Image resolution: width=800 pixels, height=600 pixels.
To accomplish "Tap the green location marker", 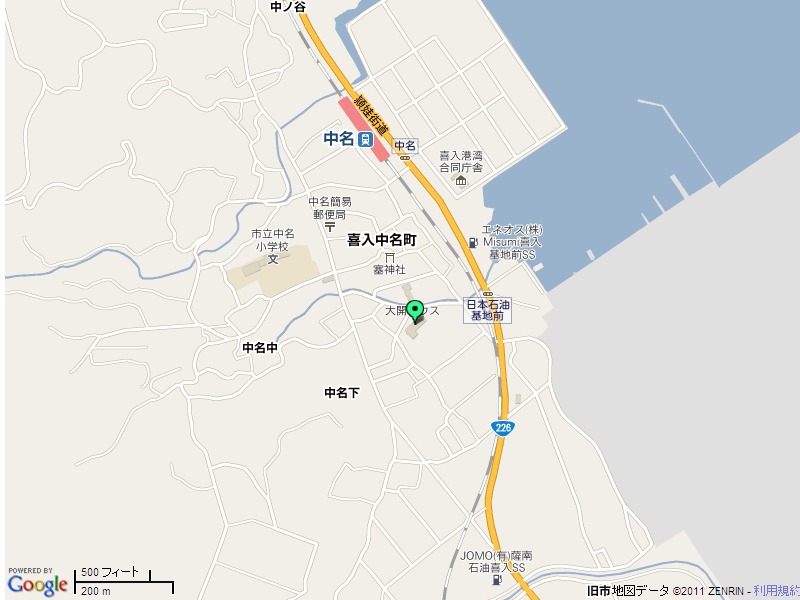I will tap(415, 310).
